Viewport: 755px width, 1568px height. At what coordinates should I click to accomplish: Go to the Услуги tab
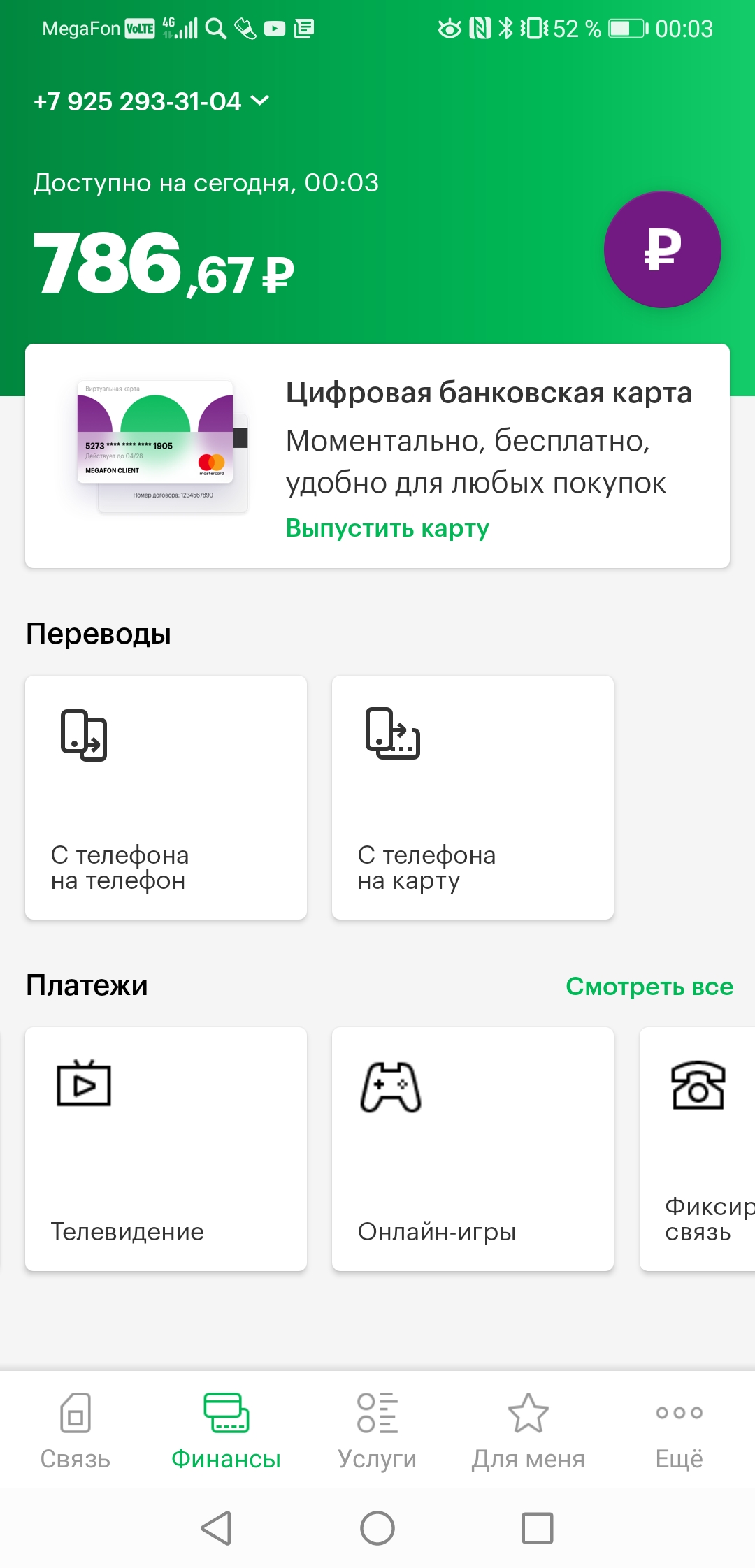coord(377,1430)
